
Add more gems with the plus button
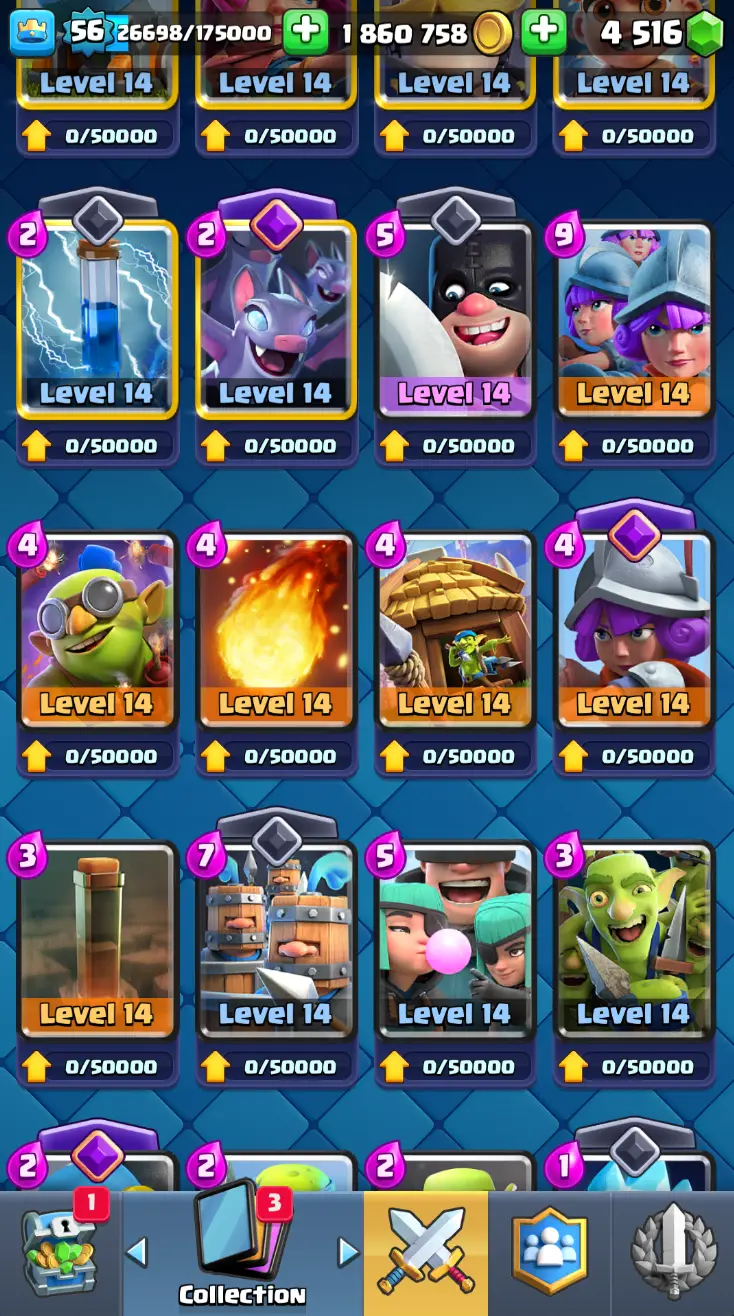point(543,33)
